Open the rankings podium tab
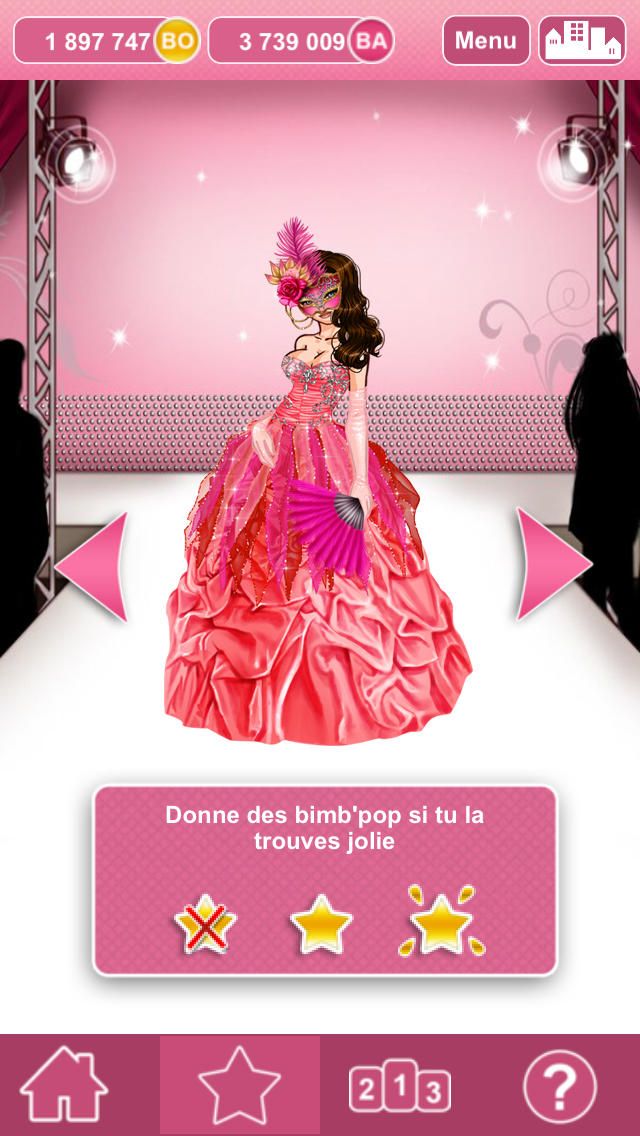Viewport: 640px width, 1136px height. (x=399, y=1087)
